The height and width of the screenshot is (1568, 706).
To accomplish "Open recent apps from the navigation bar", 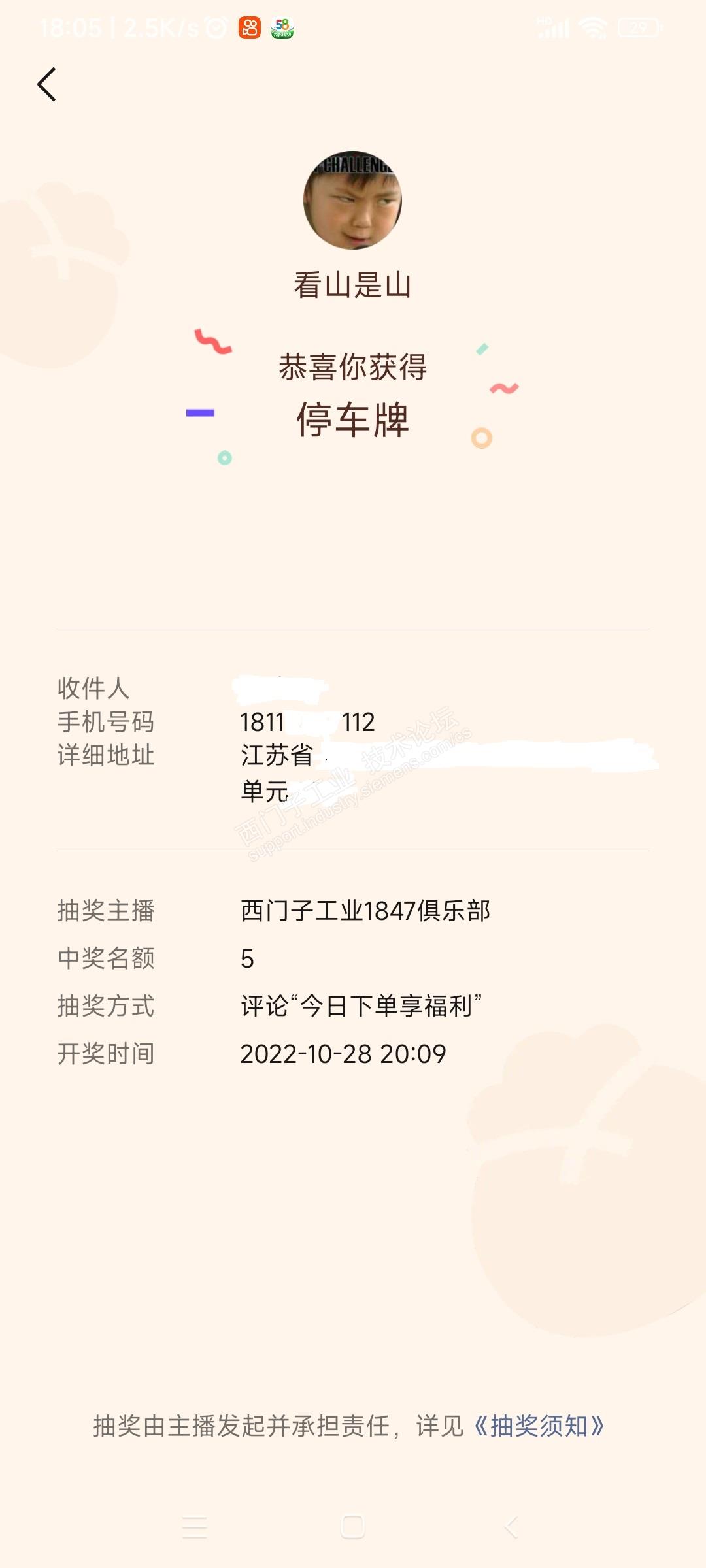I will (194, 1527).
